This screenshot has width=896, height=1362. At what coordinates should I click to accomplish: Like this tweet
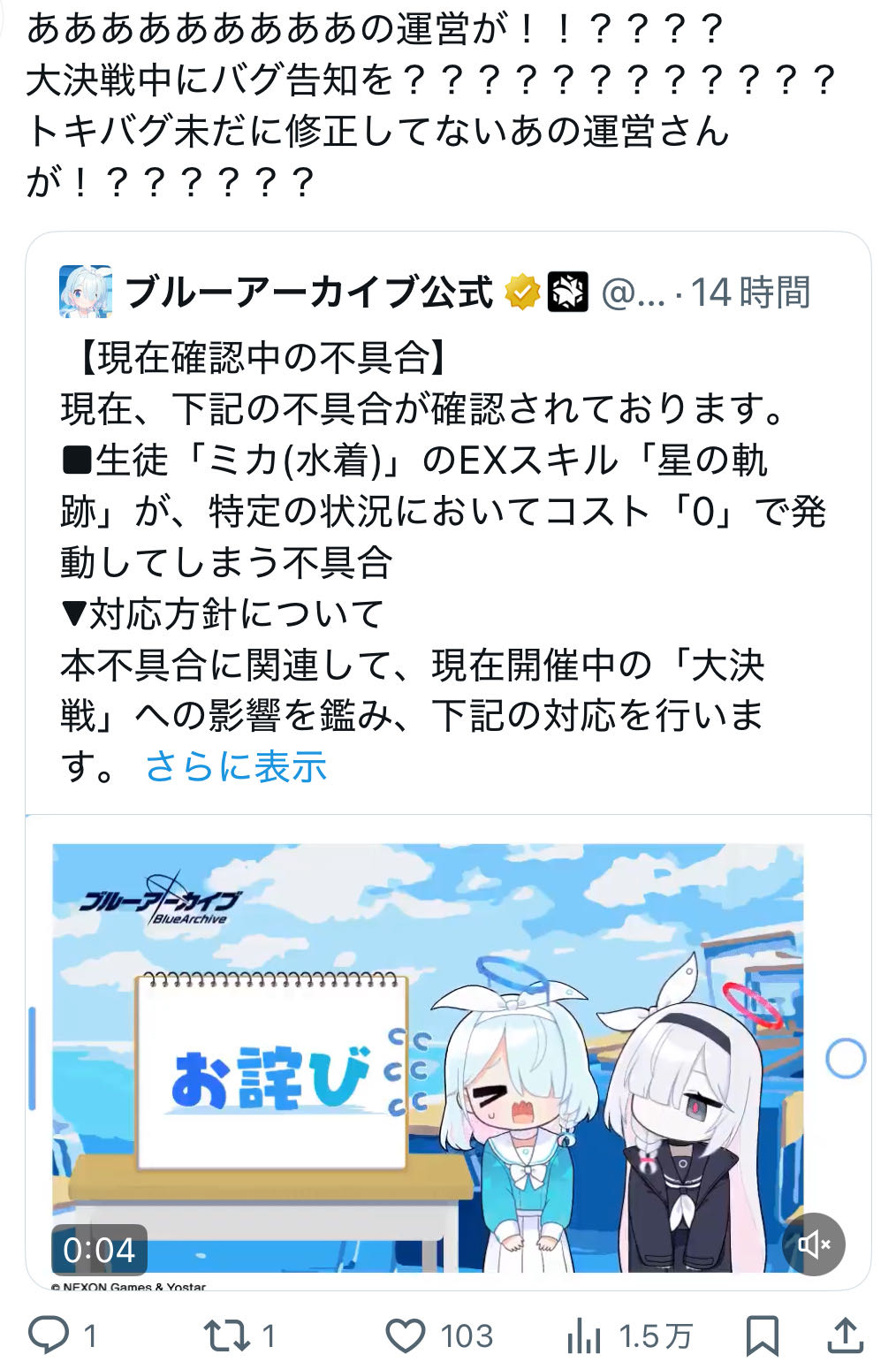406,1335
